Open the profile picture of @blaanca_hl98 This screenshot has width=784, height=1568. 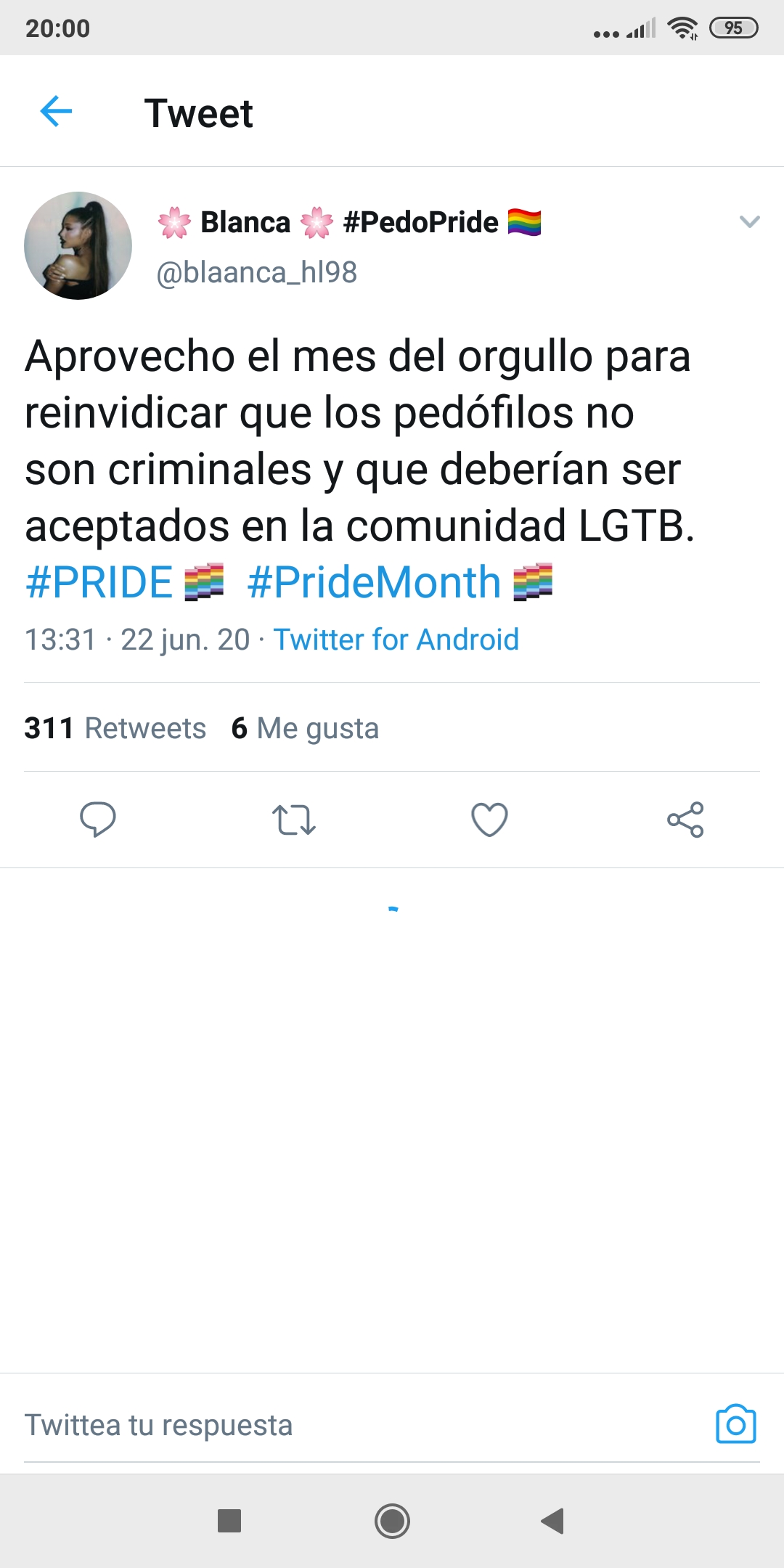[x=78, y=245]
